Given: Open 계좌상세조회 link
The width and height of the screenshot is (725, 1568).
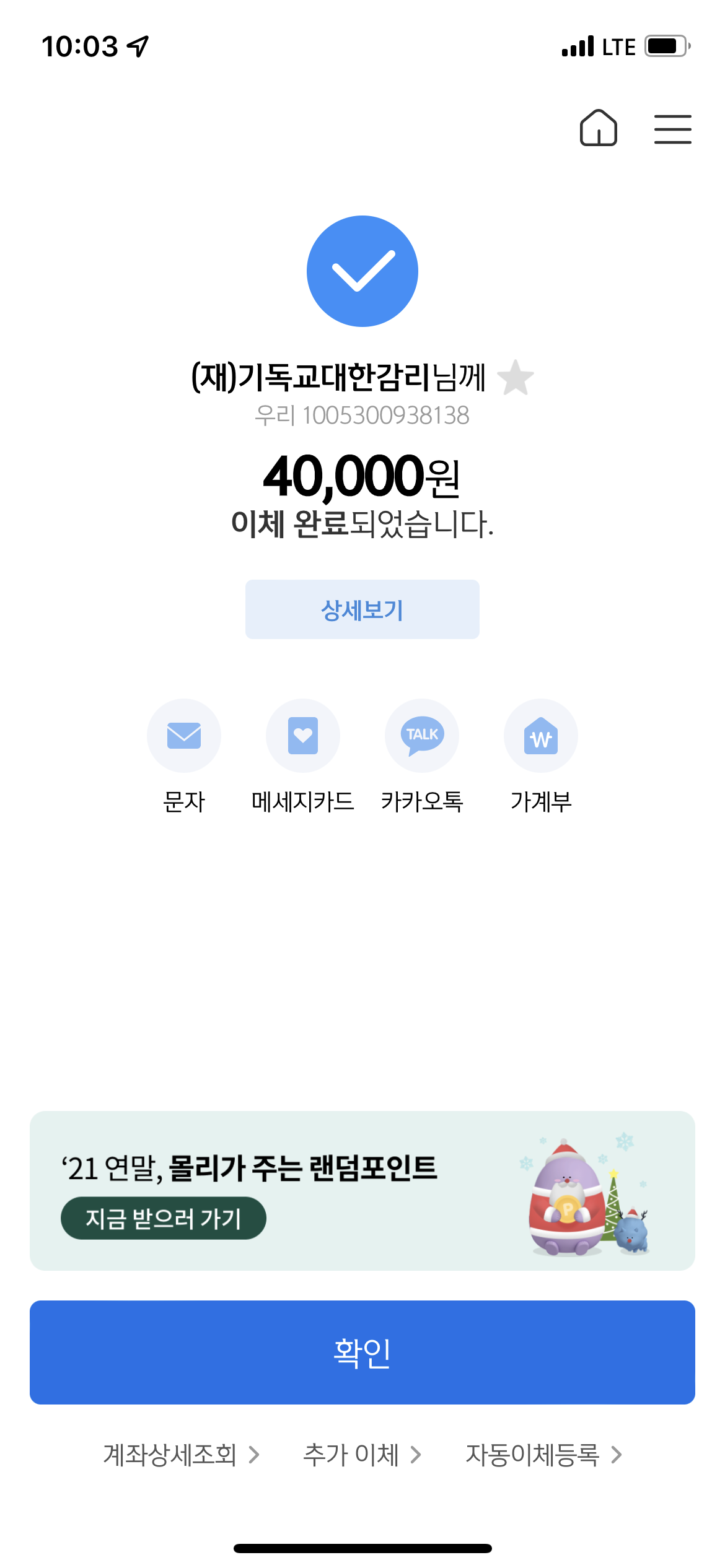Looking at the screenshot, I should [x=181, y=1455].
